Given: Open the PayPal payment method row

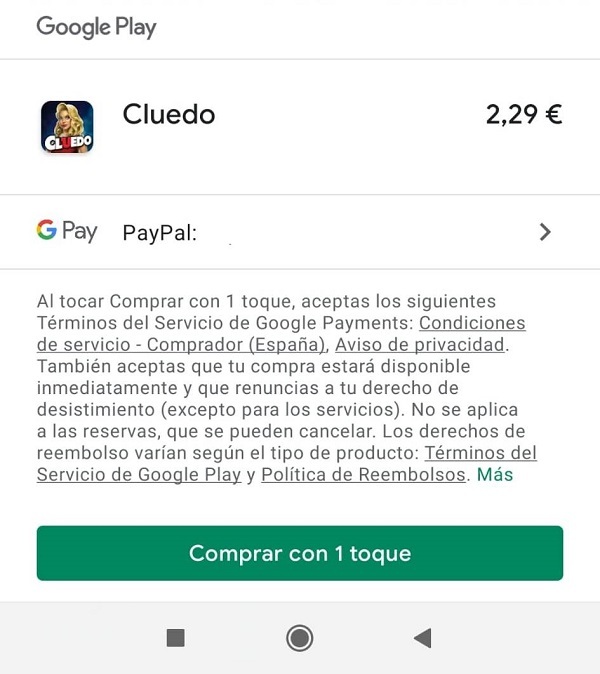Looking at the screenshot, I should tap(300, 232).
